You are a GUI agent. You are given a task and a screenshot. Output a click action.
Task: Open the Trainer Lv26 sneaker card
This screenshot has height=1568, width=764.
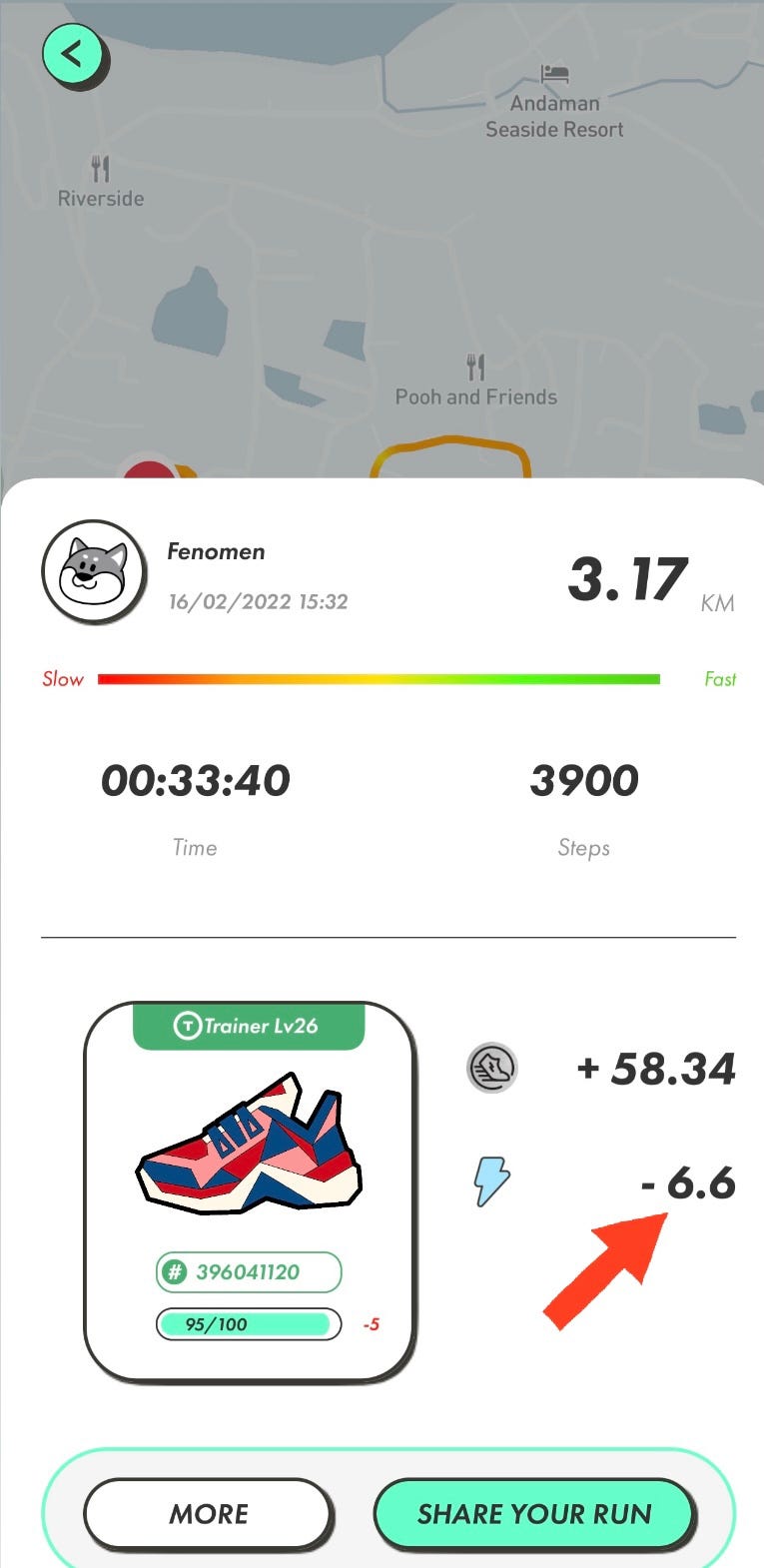click(249, 1188)
